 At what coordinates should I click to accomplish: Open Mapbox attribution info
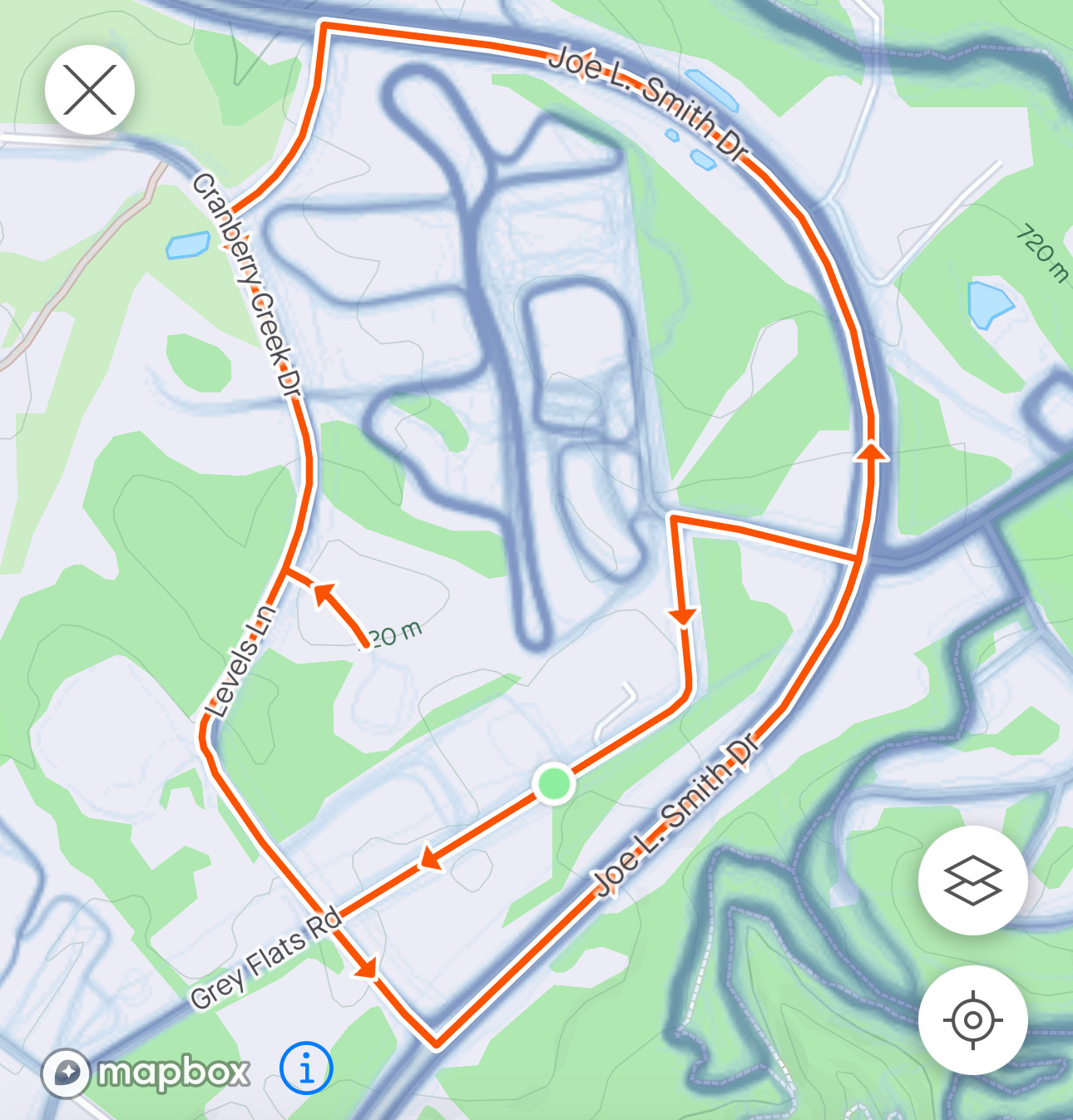point(306,1068)
